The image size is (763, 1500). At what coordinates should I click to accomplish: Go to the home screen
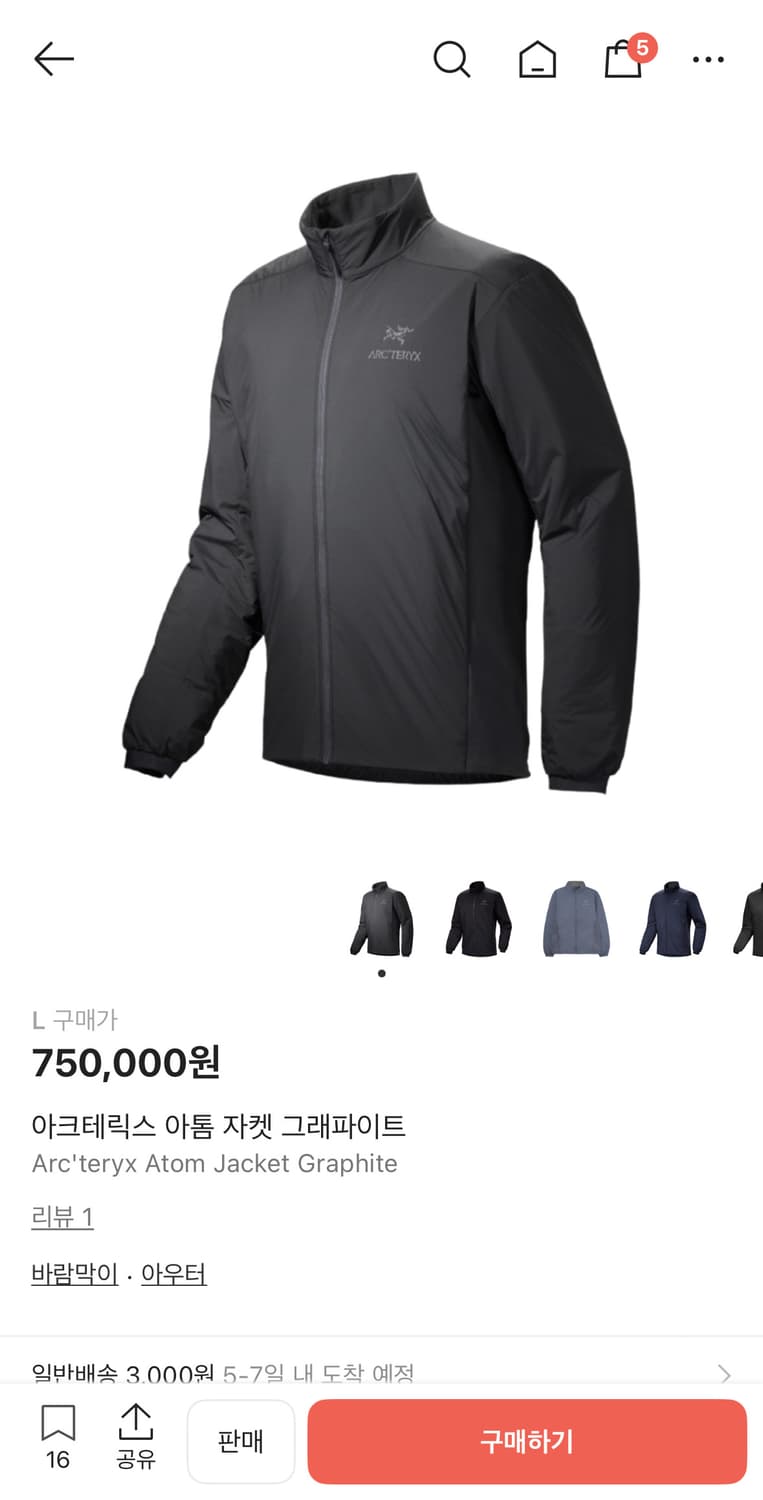tap(536, 59)
